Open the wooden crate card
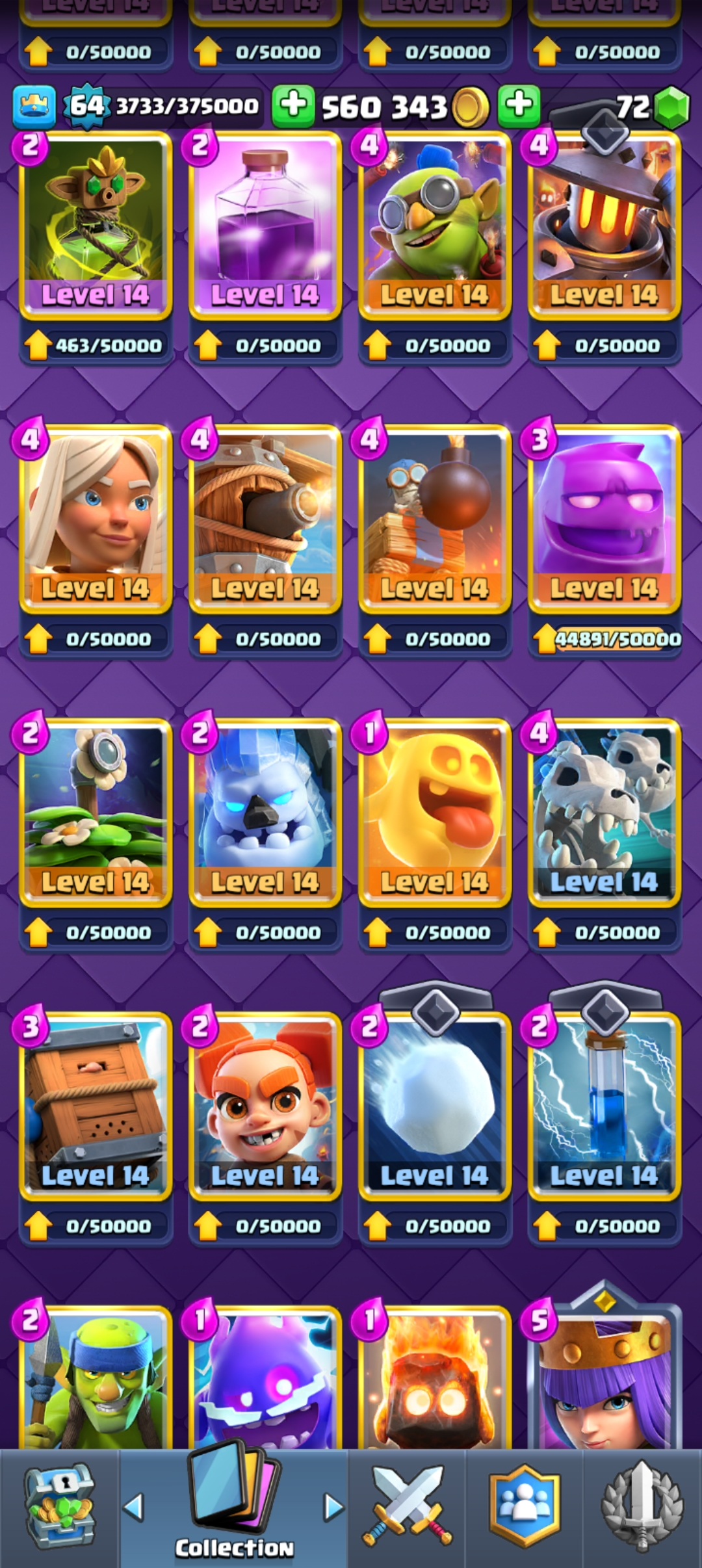The image size is (702, 1568). click(96, 1105)
